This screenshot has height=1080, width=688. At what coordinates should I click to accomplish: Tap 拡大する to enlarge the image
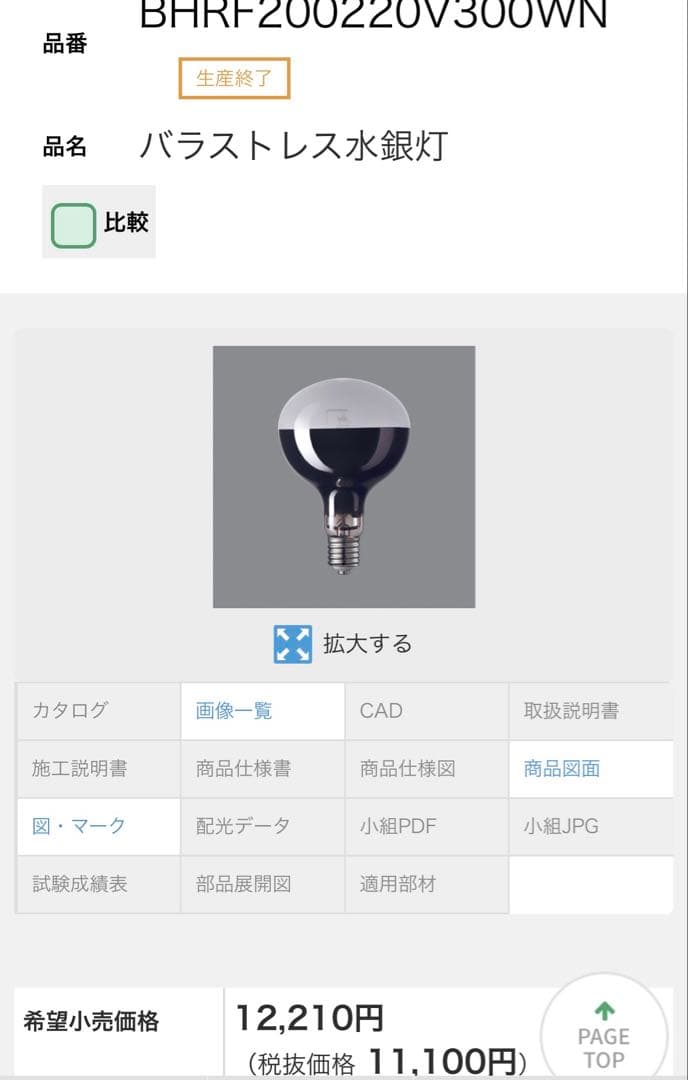tap(344, 644)
